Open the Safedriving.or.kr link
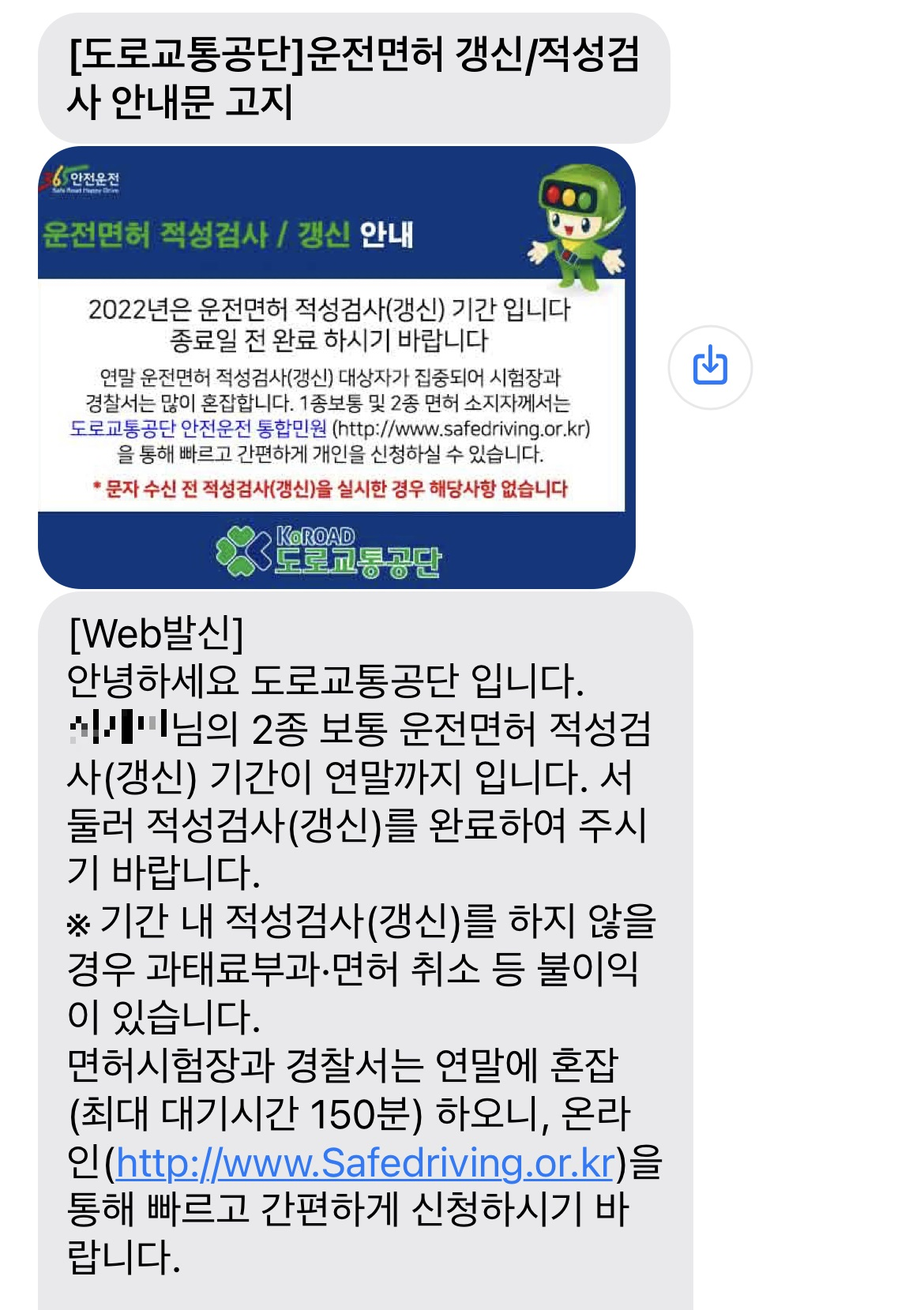 click(x=365, y=1162)
